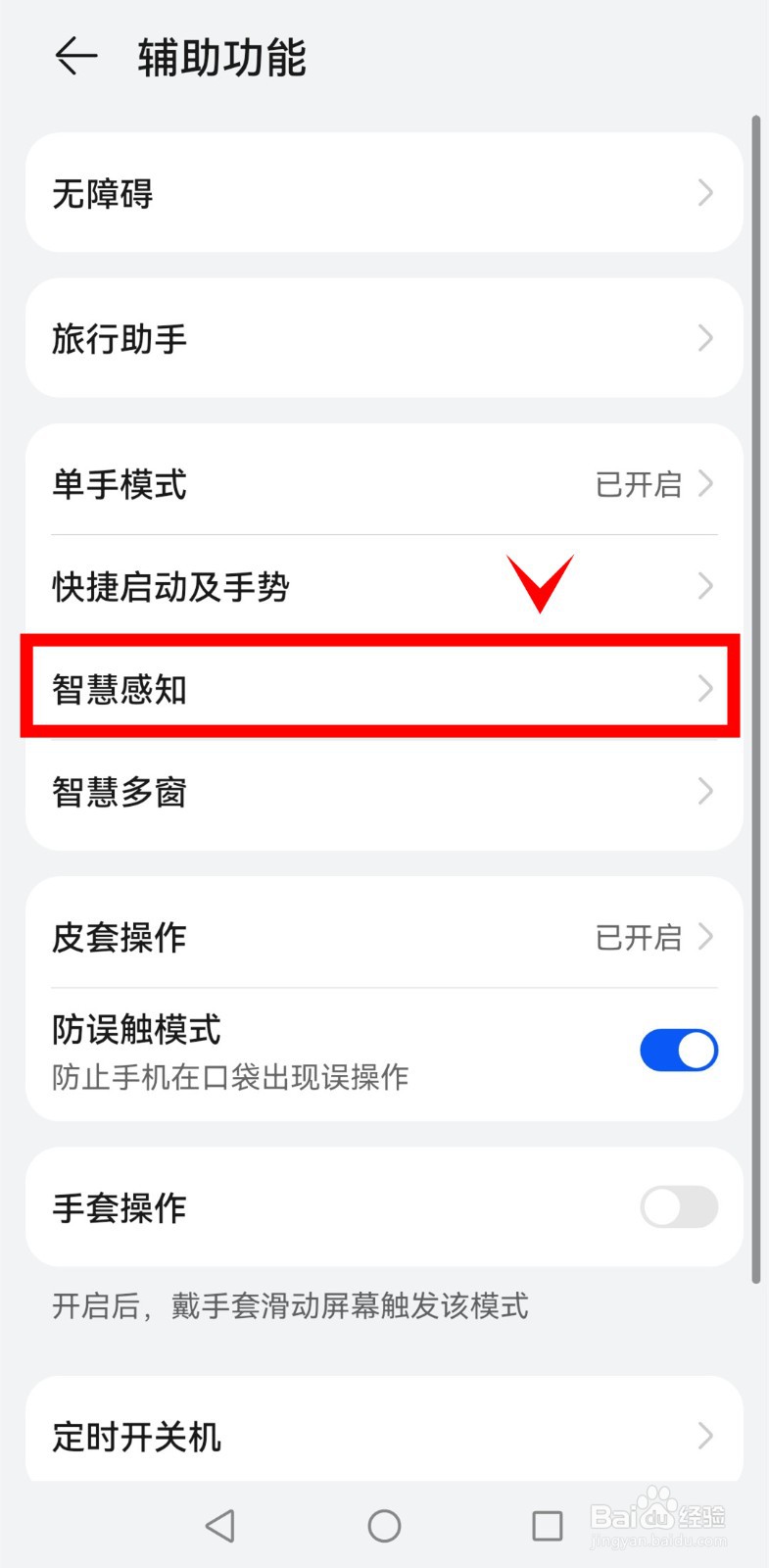
Task: Open 皮套操作 using its chevron
Action: (x=704, y=938)
